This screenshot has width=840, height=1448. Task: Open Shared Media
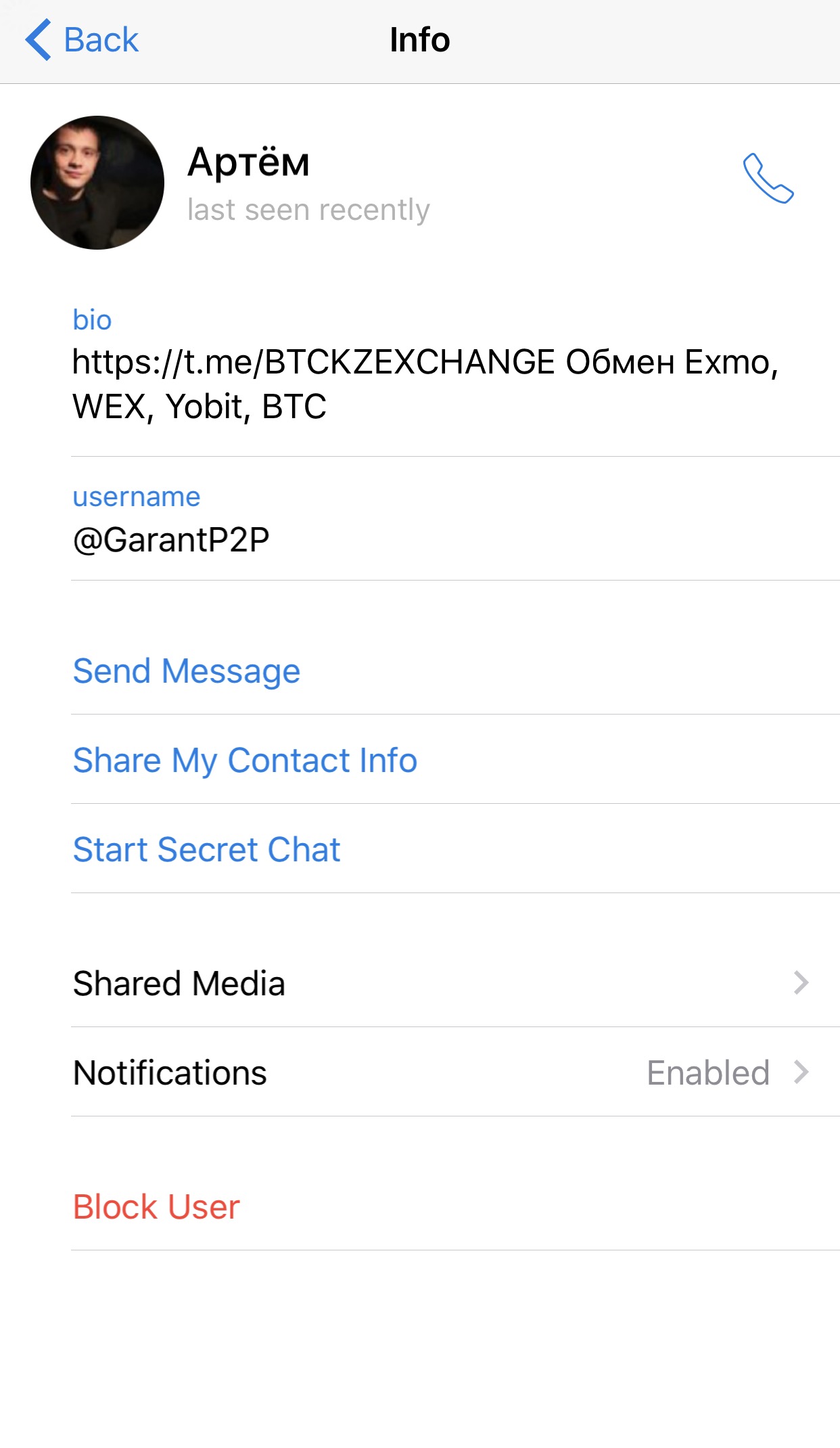[x=455, y=983]
